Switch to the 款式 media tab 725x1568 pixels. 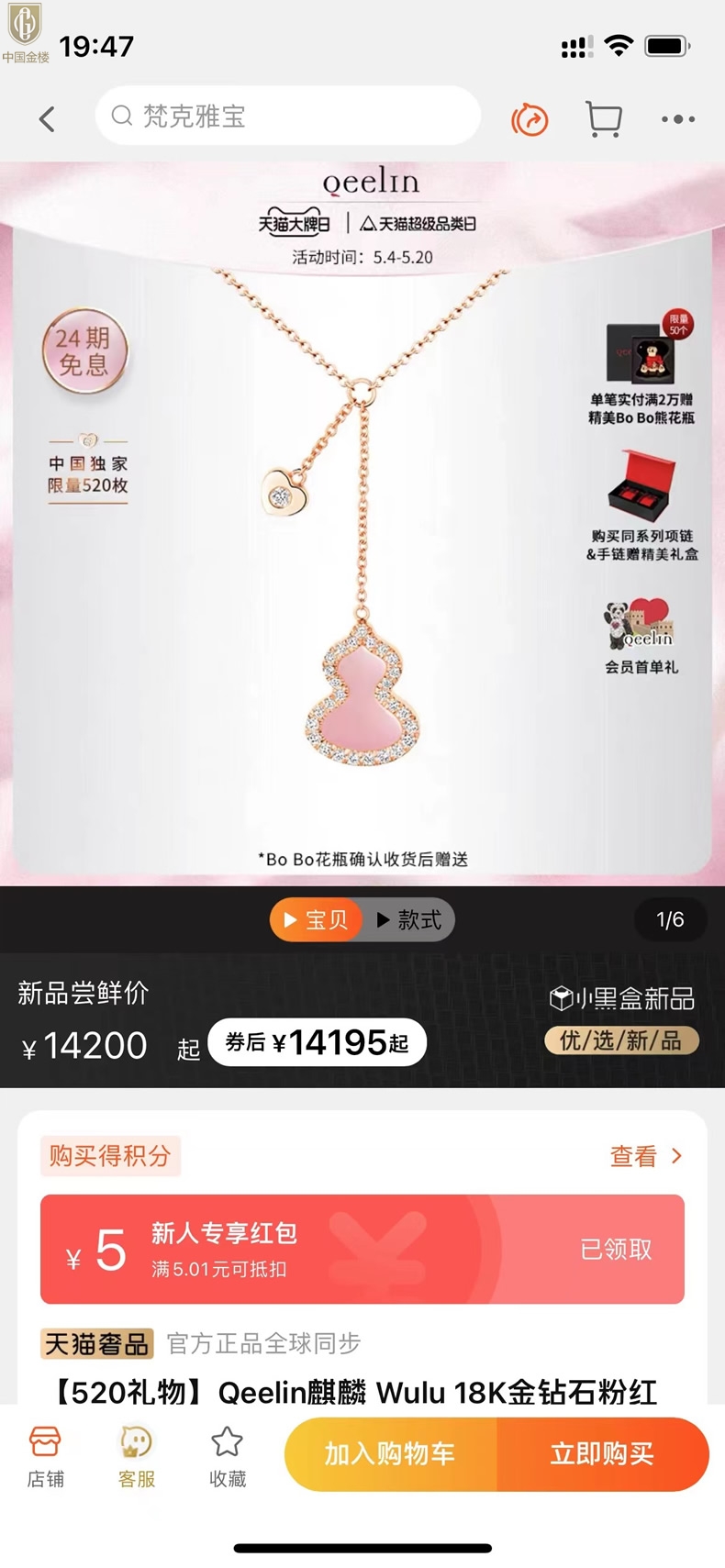point(409,920)
